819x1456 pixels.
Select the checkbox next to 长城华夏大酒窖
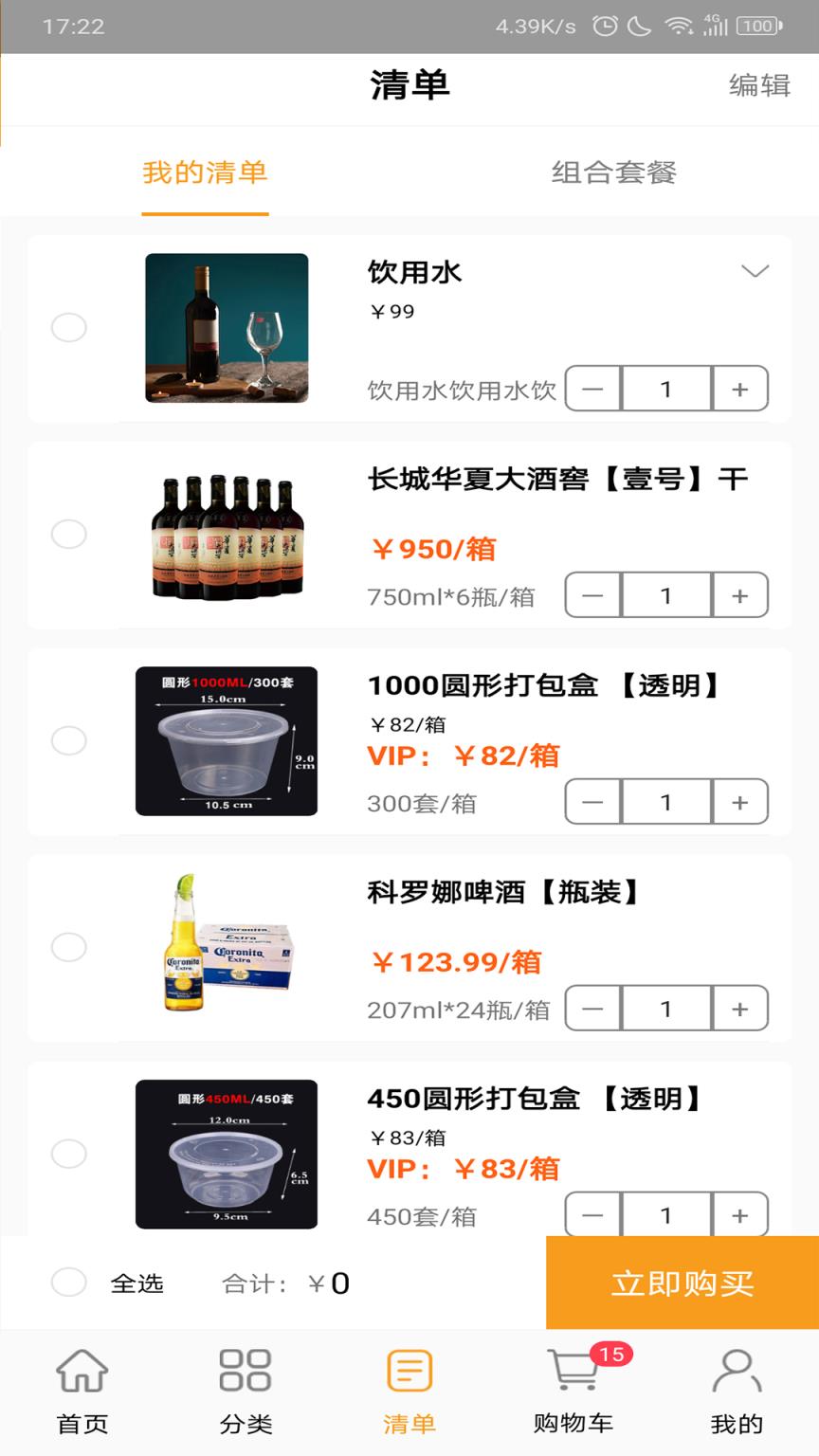tap(68, 535)
